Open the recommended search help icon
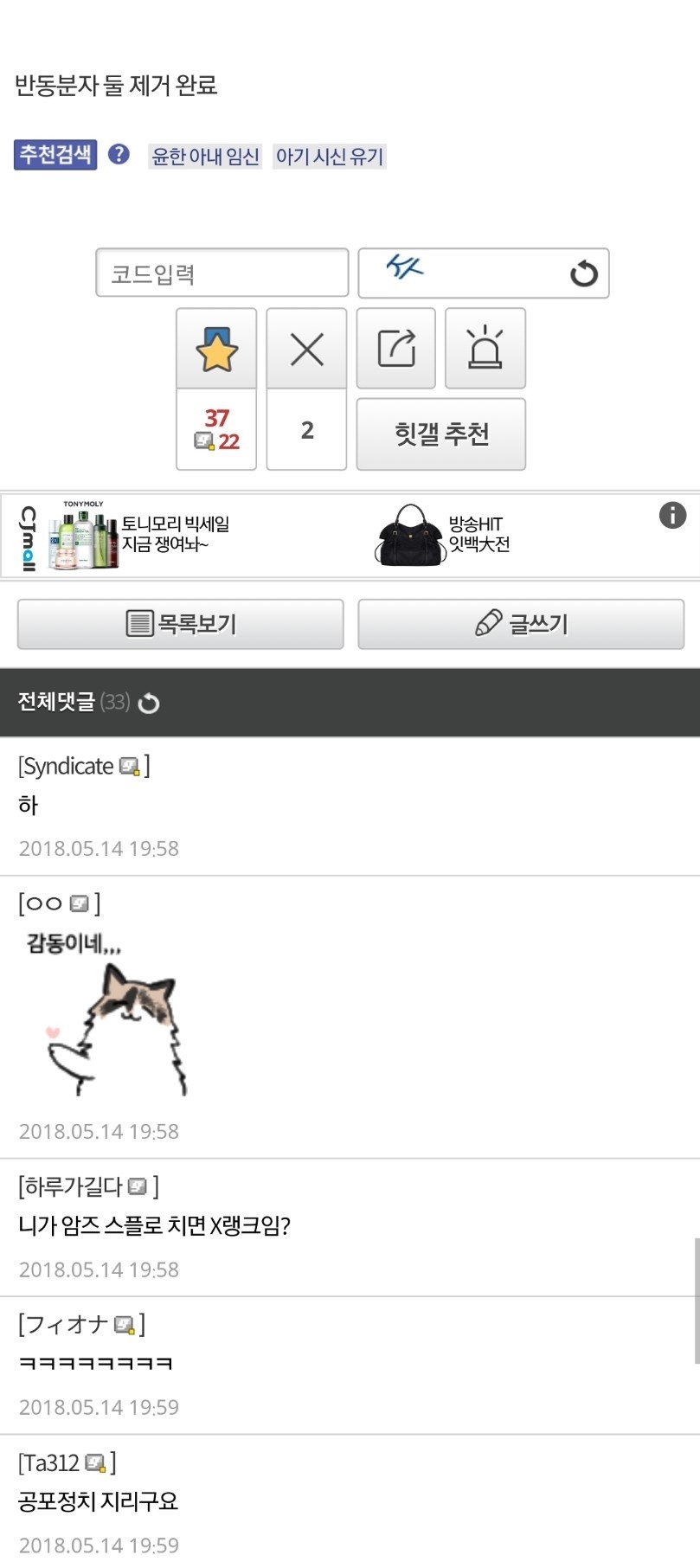Image resolution: width=700 pixels, height=1568 pixels. pos(119,155)
